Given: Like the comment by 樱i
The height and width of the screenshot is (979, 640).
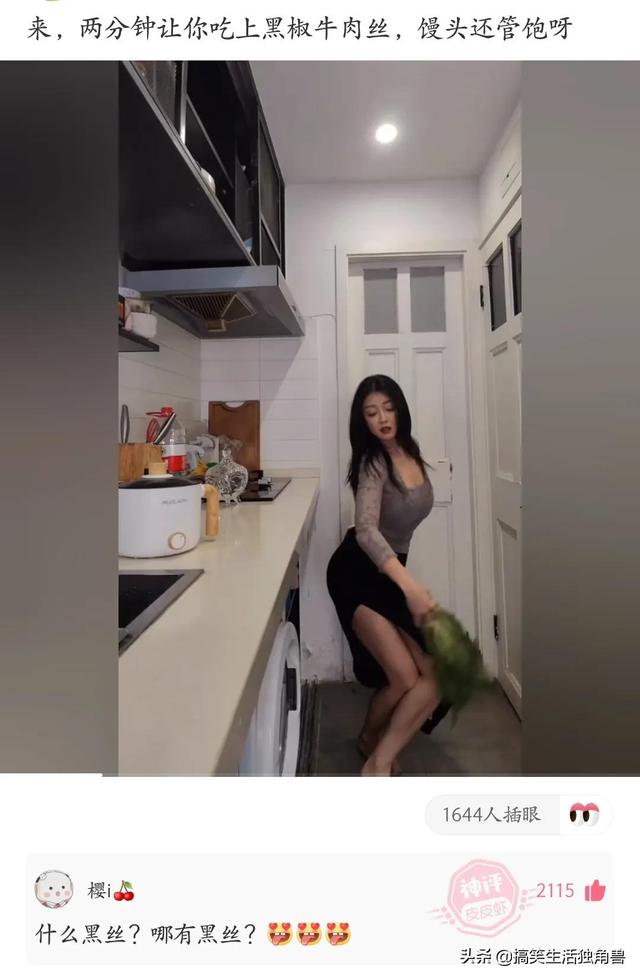Looking at the screenshot, I should tap(595, 890).
